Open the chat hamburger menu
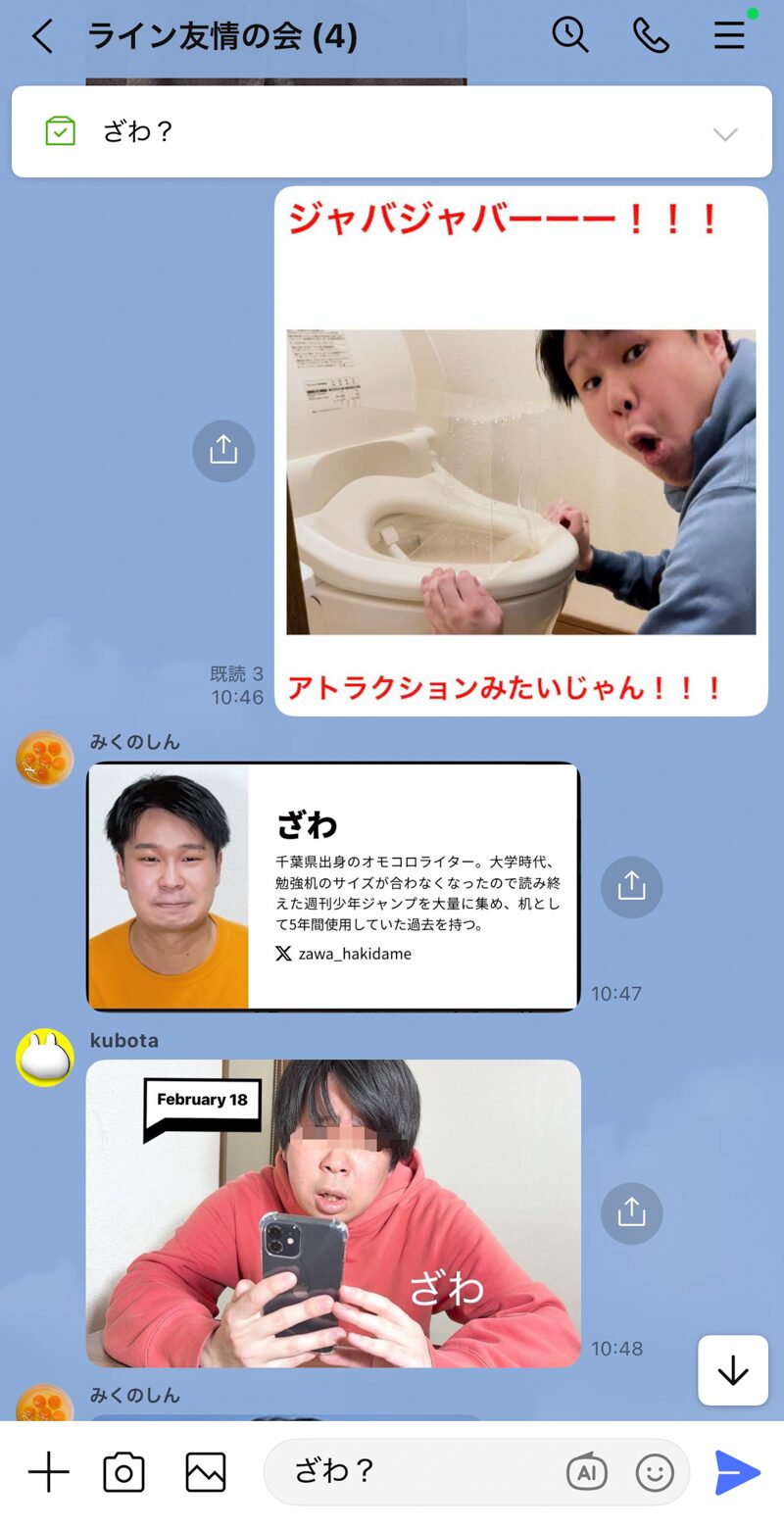Screen dimensions: 784x1529 (729, 36)
